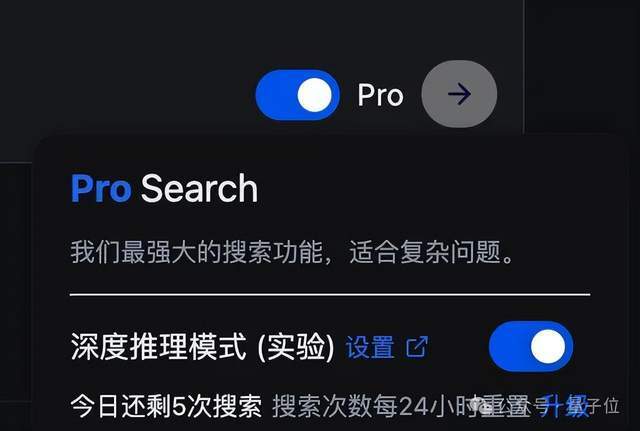Submit the query with the arrow button
This screenshot has width=640, height=431.
(x=459, y=95)
